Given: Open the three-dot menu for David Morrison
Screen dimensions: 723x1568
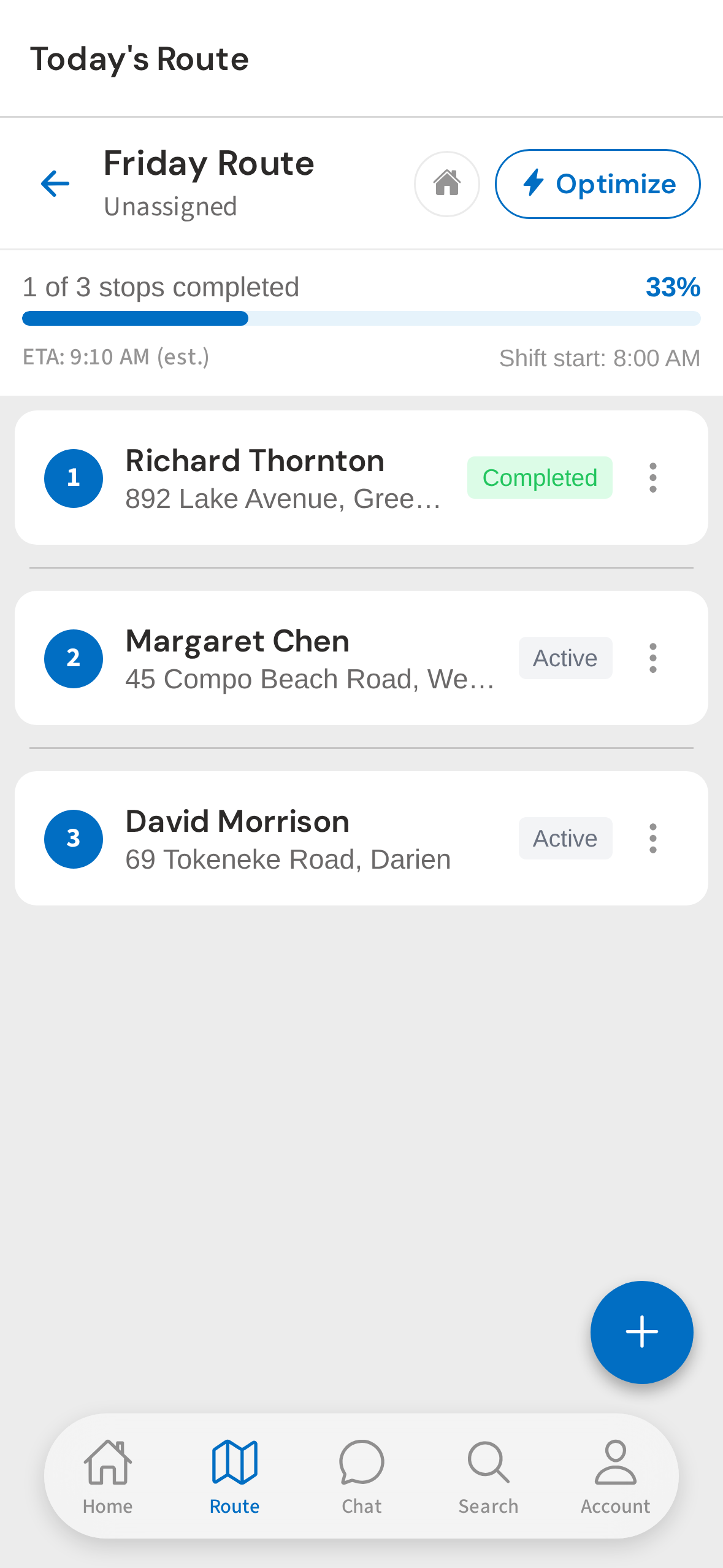Looking at the screenshot, I should [652, 838].
